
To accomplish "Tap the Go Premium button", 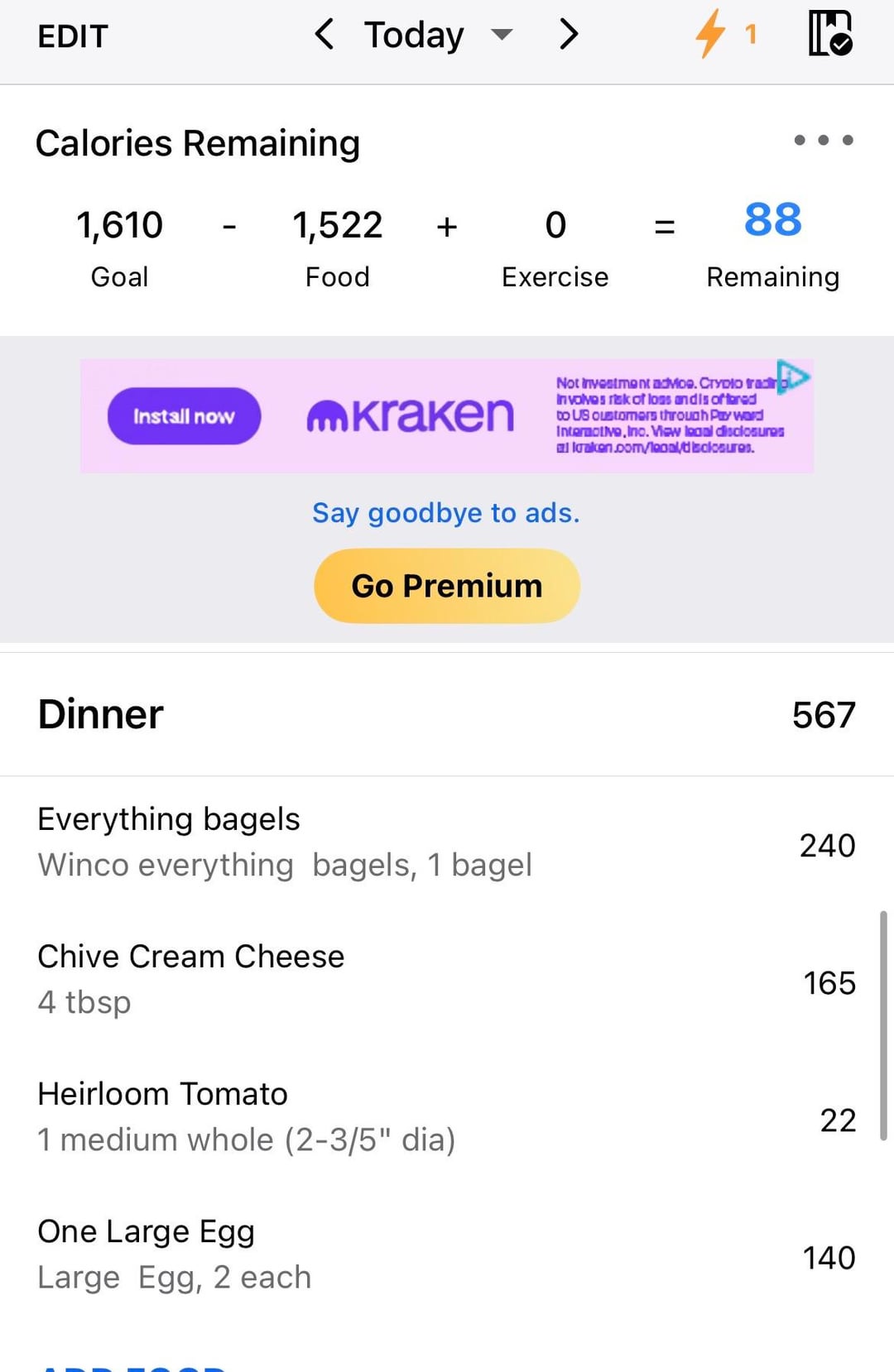I will (447, 586).
